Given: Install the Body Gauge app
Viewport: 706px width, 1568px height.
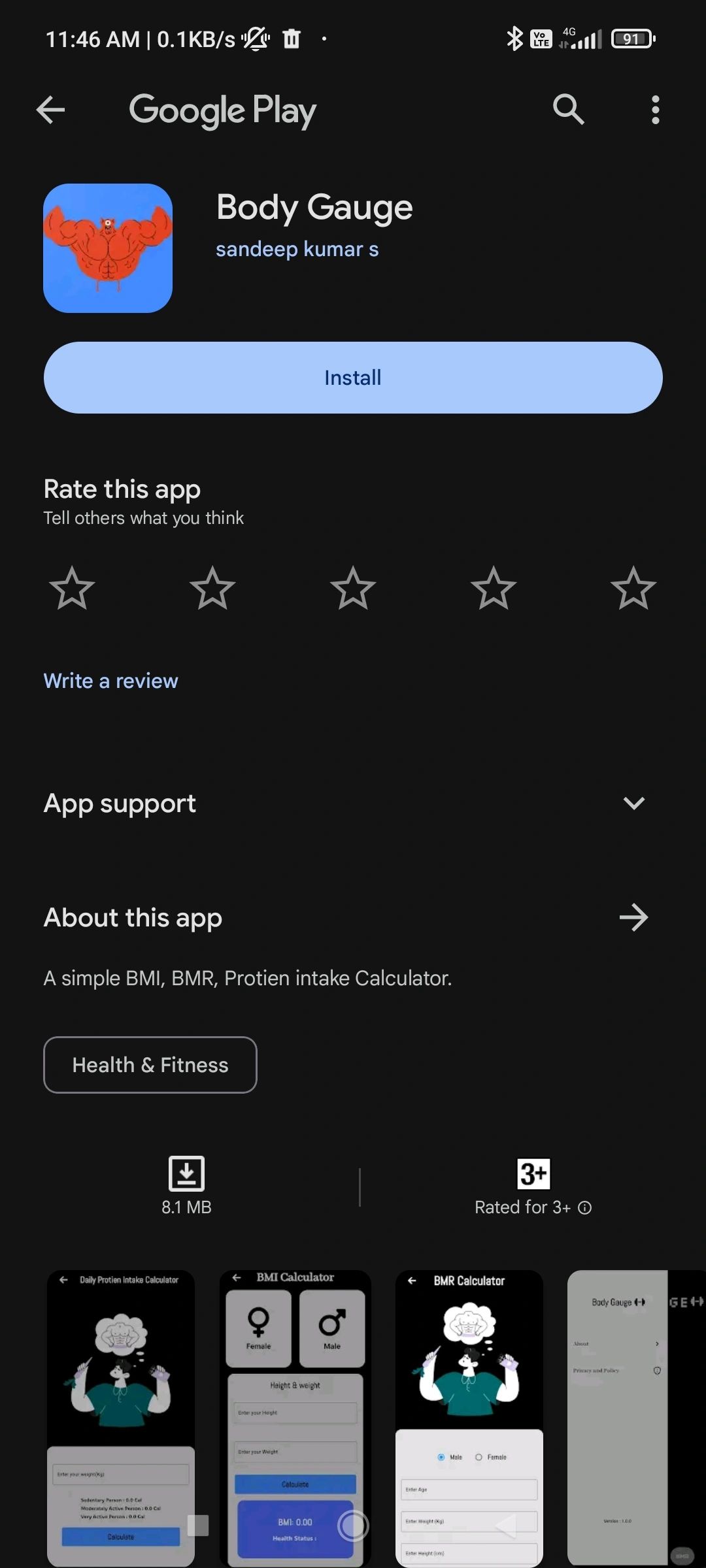Looking at the screenshot, I should [353, 378].
